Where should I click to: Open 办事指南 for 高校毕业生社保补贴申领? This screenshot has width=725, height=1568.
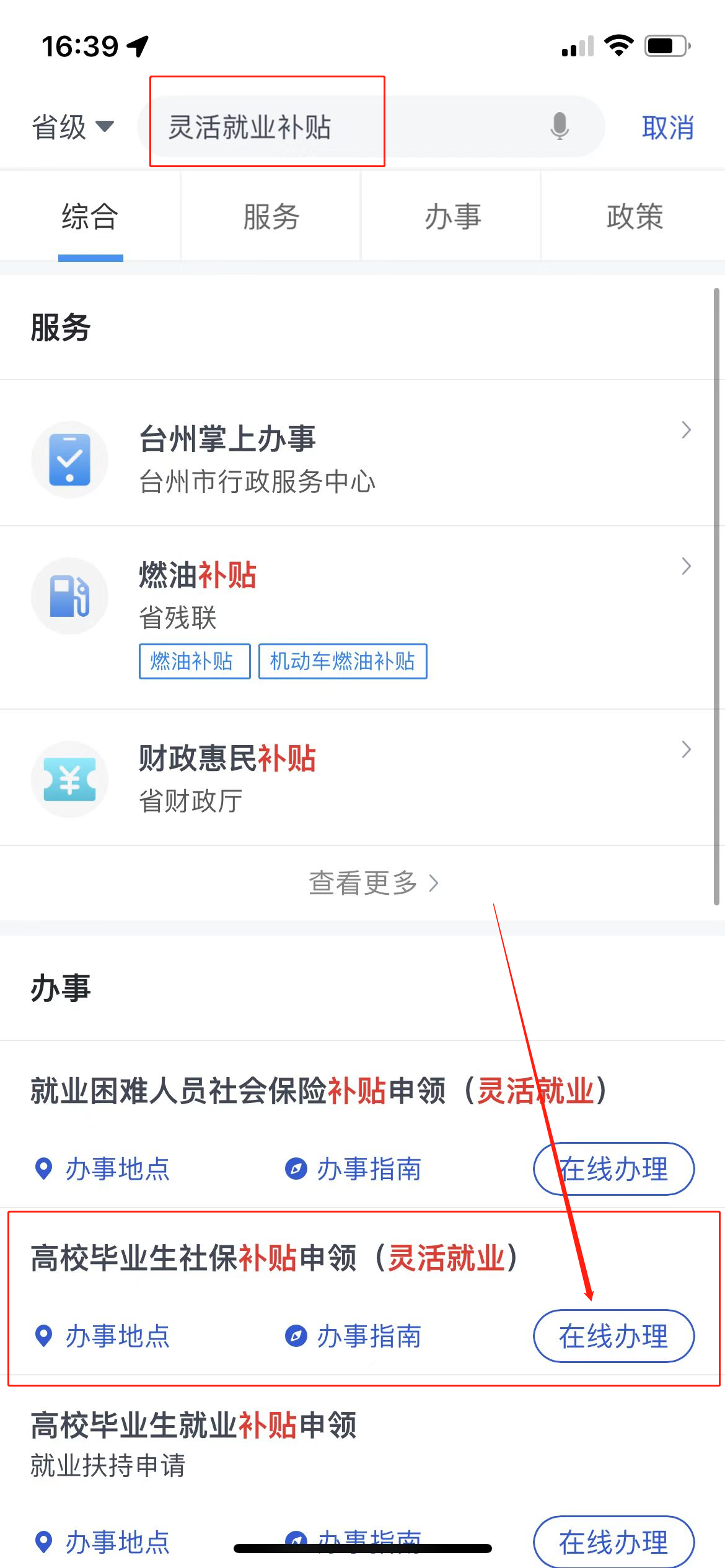pyautogui.click(x=354, y=1336)
